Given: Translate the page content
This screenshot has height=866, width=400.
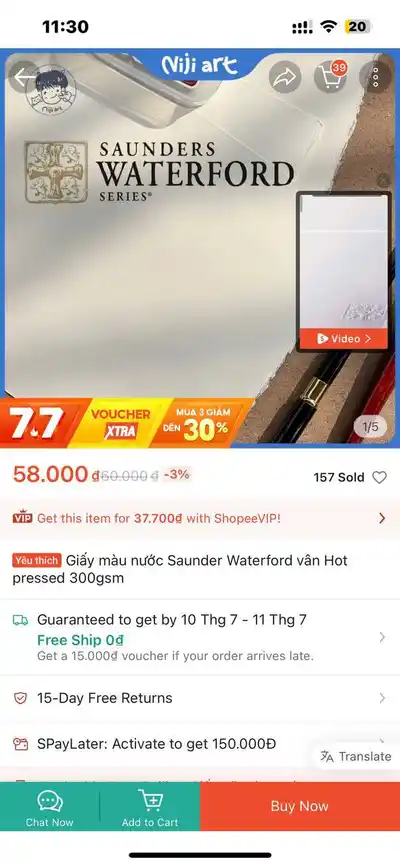Looking at the screenshot, I should [356, 757].
